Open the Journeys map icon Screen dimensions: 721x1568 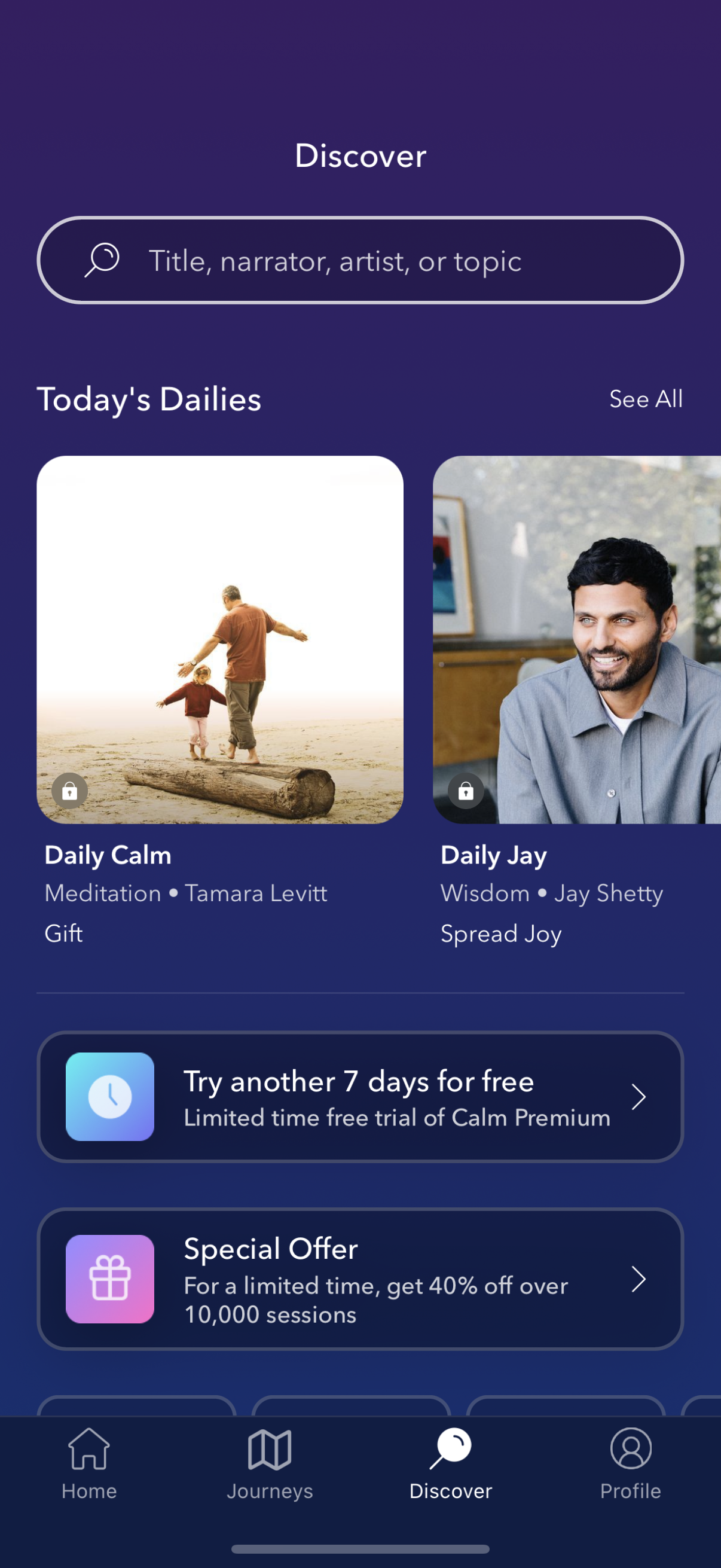[x=270, y=1450]
